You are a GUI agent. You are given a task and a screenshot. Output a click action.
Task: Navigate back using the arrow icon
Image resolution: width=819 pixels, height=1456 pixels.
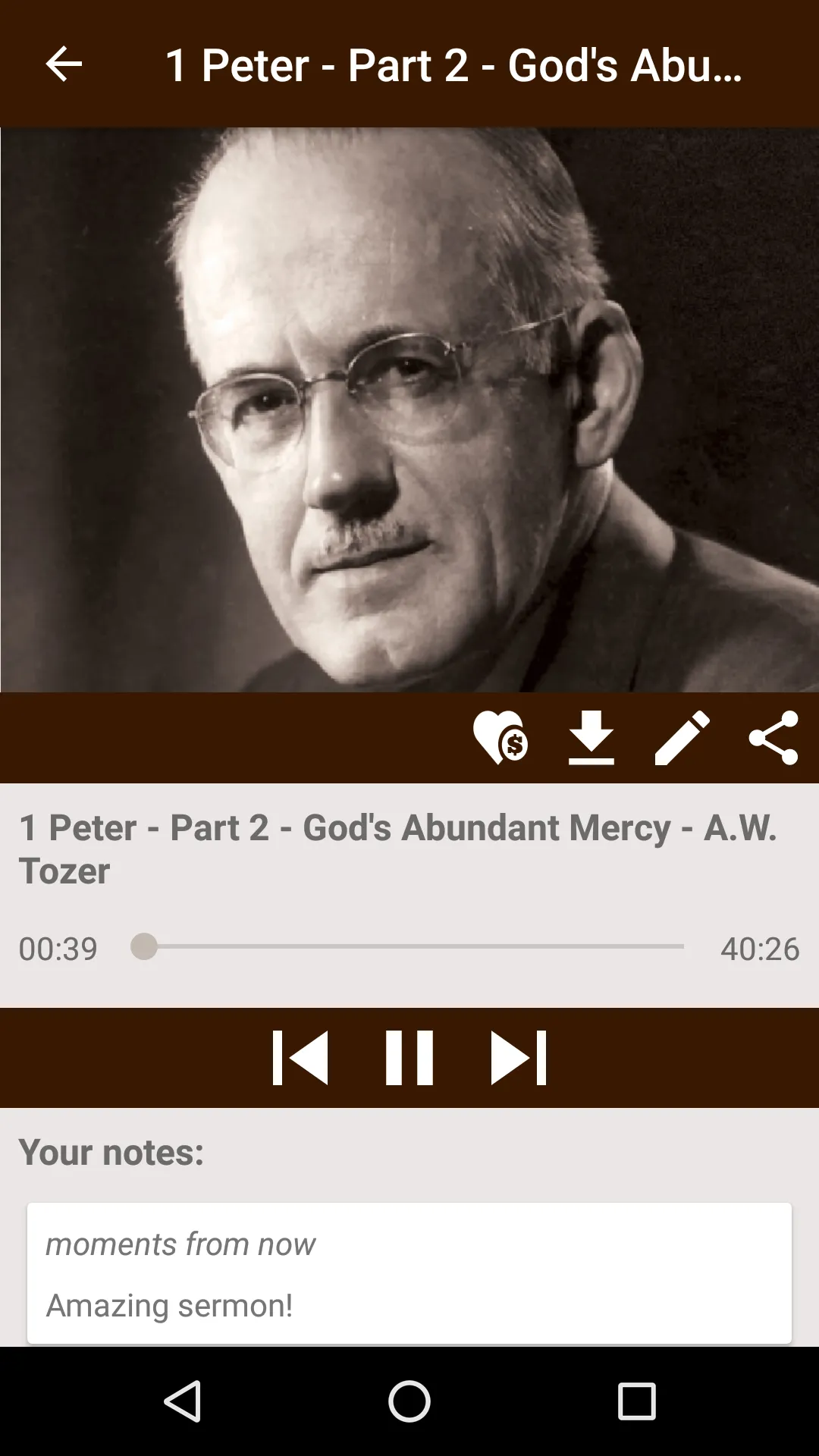64,64
